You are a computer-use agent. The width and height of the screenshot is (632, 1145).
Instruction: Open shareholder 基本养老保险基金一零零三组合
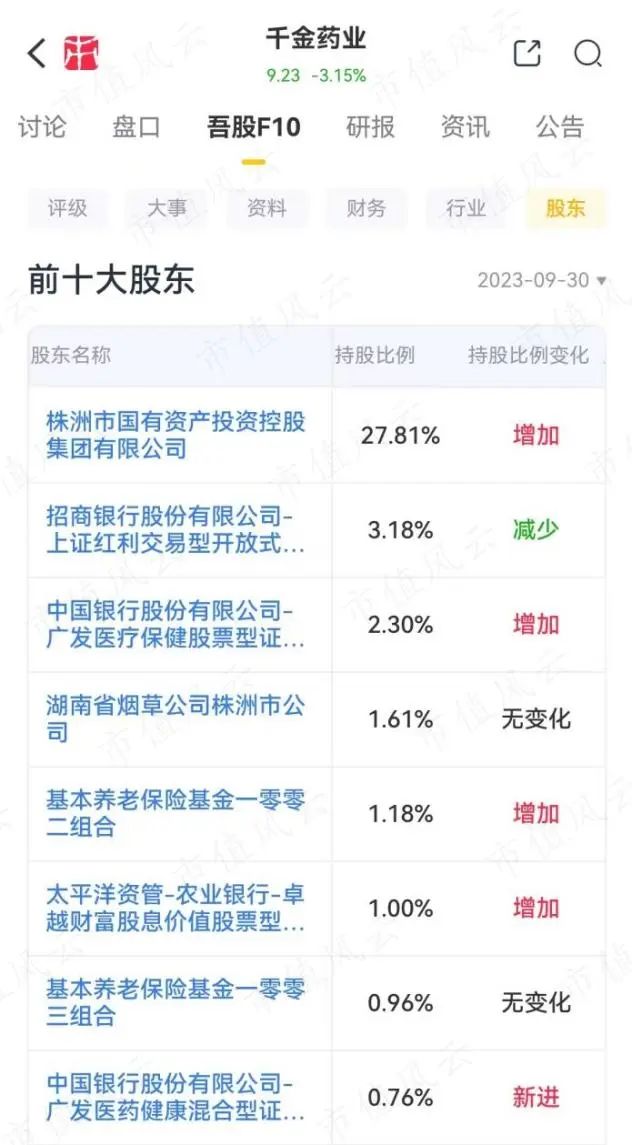click(x=175, y=1002)
